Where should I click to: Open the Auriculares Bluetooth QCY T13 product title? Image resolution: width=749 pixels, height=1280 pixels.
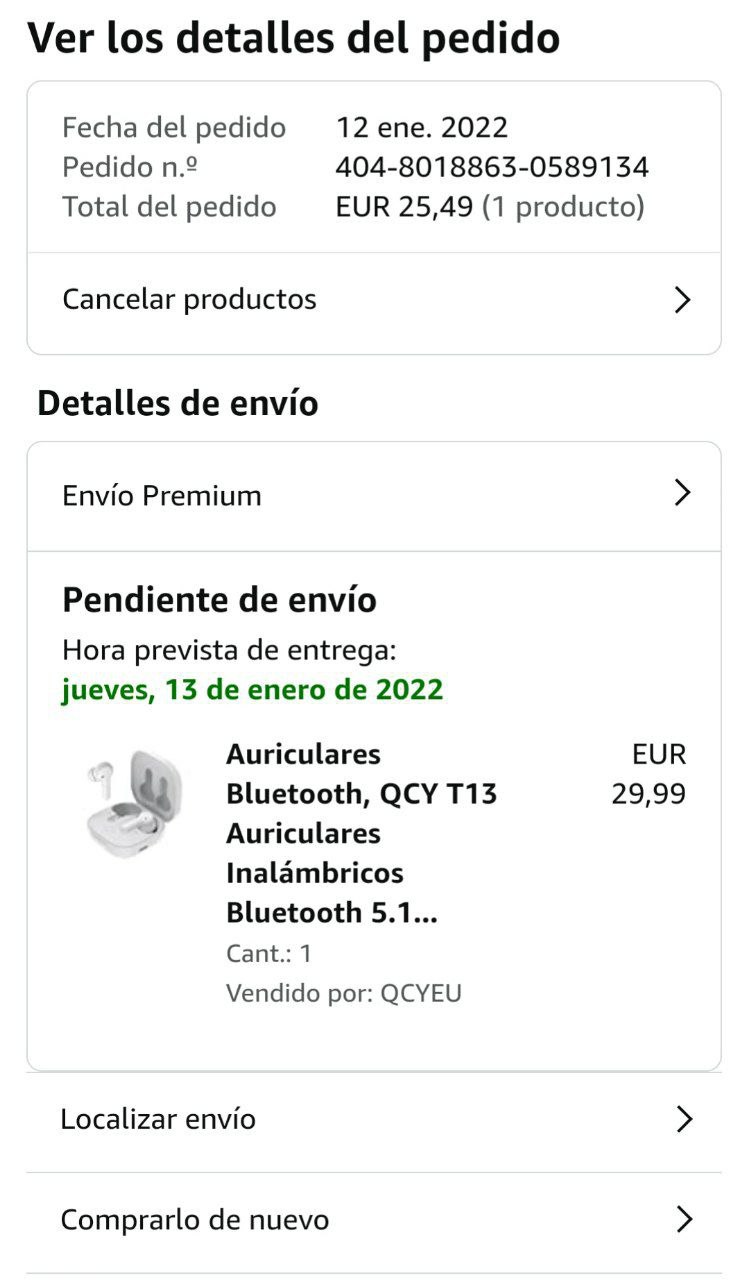click(x=360, y=832)
